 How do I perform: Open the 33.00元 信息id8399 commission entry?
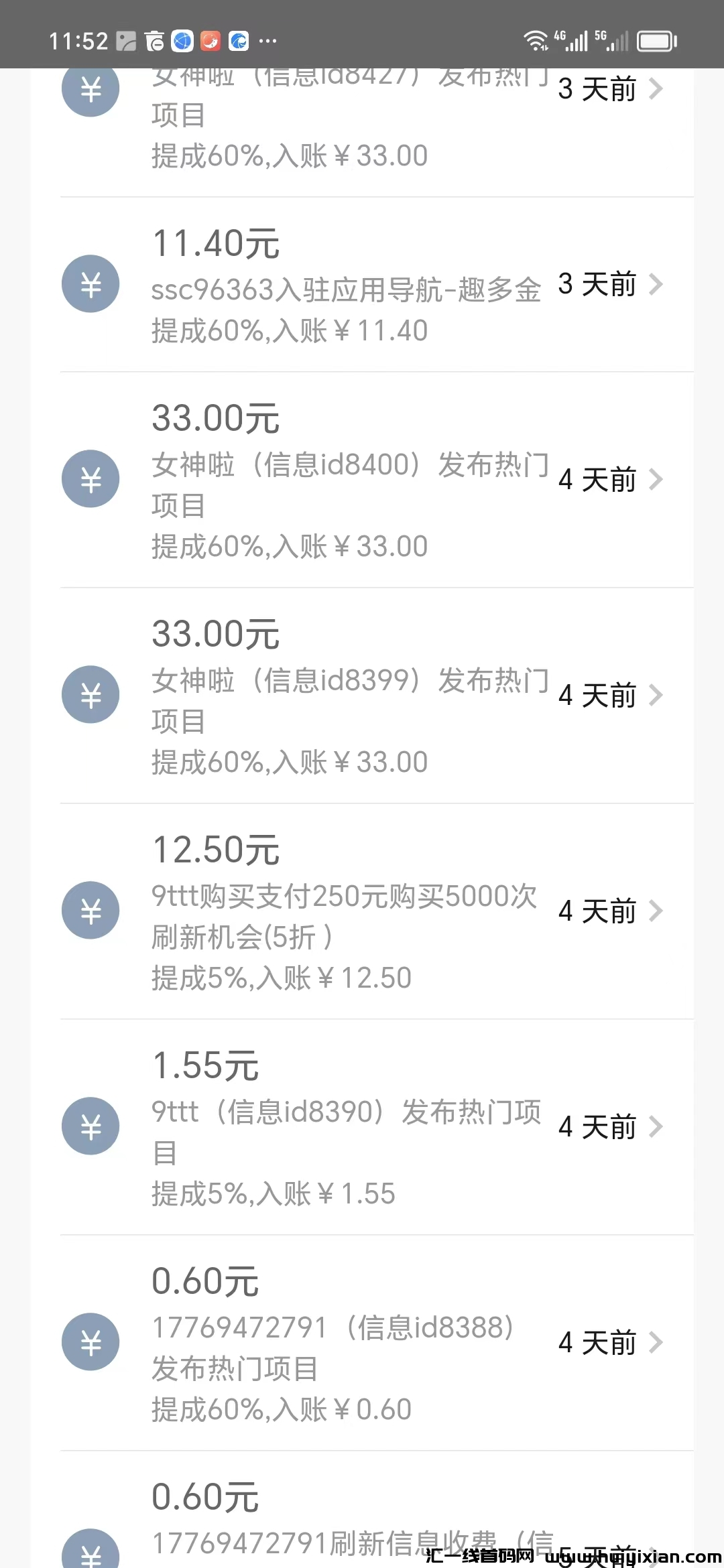click(x=362, y=696)
